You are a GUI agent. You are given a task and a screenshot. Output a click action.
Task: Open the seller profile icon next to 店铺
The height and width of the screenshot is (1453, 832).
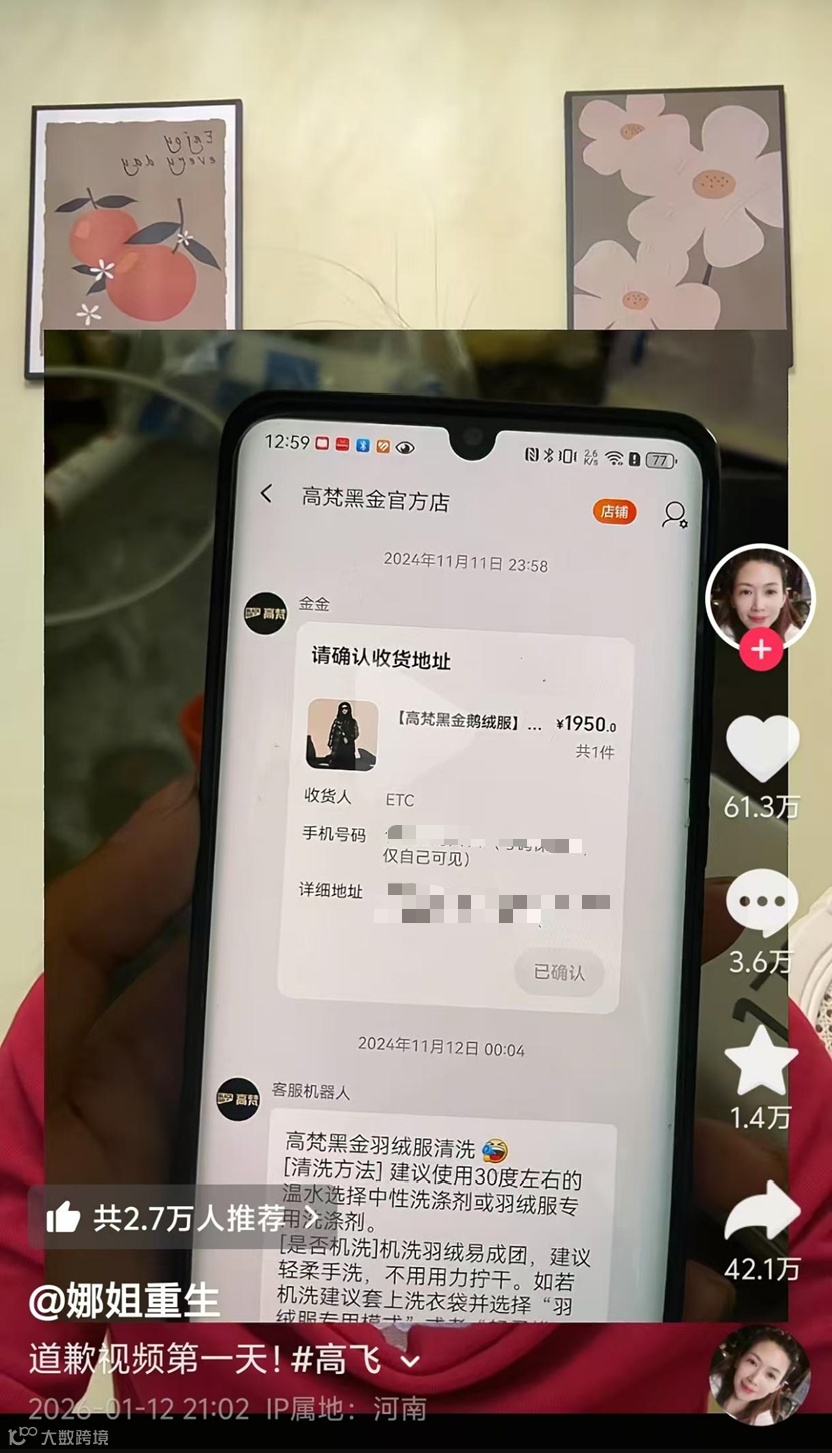[x=676, y=514]
